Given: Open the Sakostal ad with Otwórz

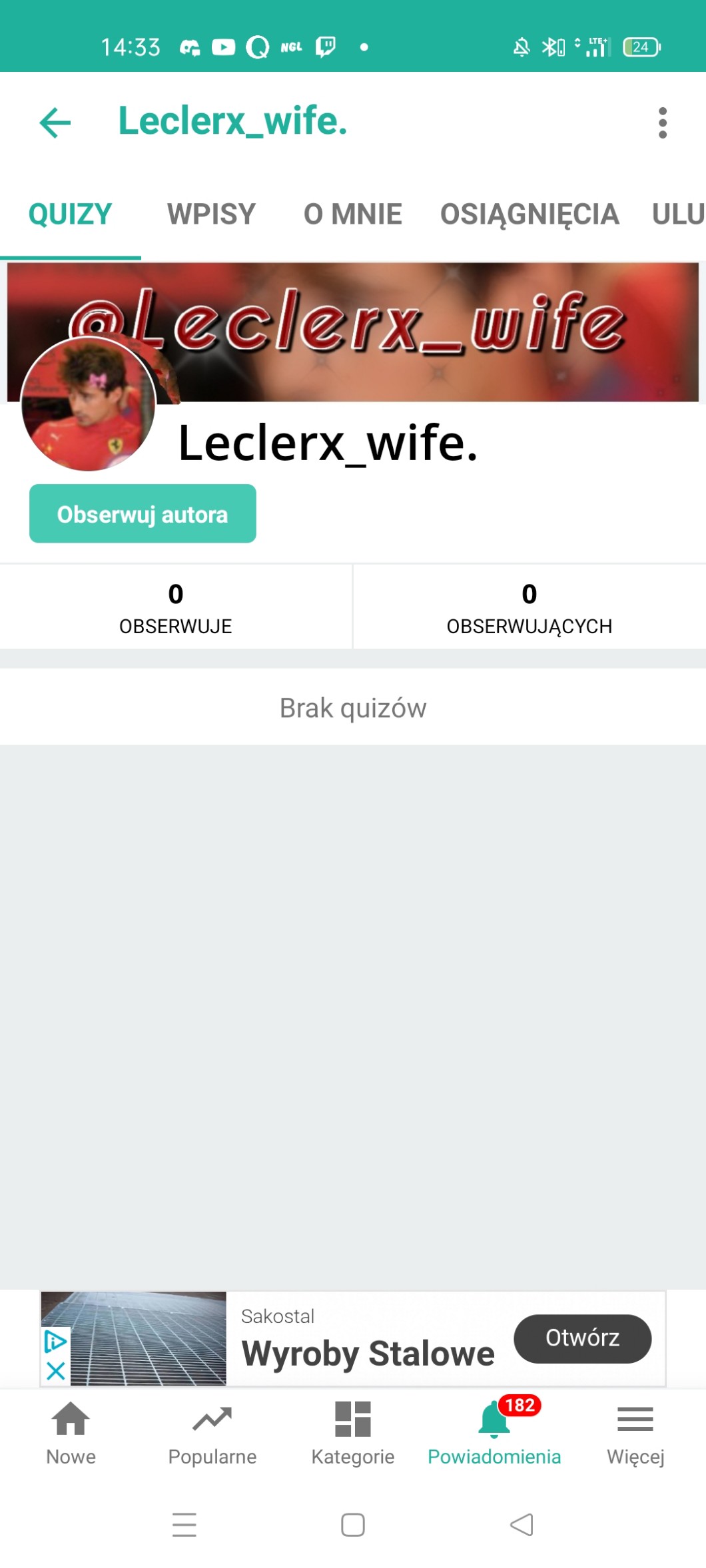Looking at the screenshot, I should [582, 1338].
